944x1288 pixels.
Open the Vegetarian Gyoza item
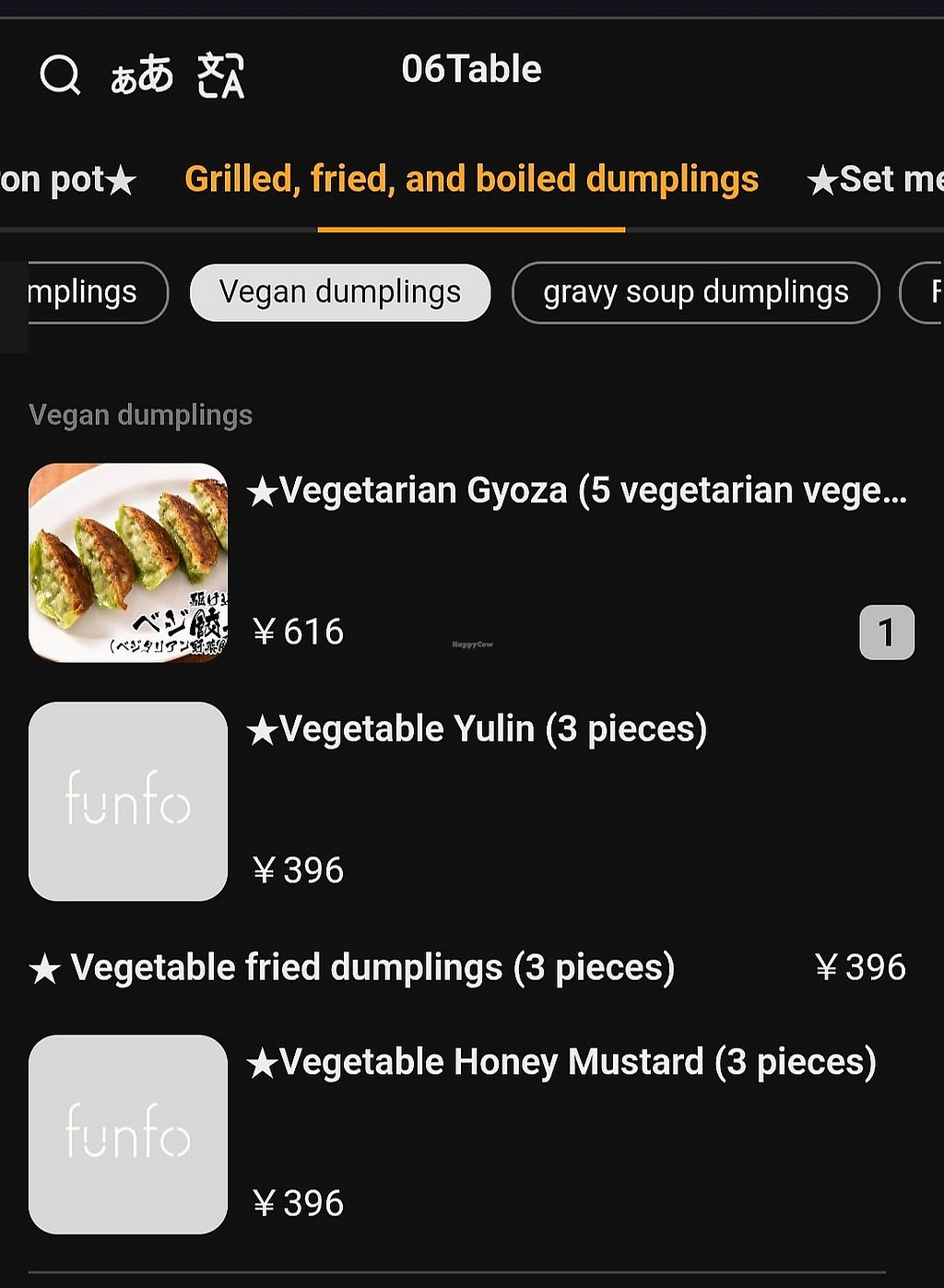point(576,490)
